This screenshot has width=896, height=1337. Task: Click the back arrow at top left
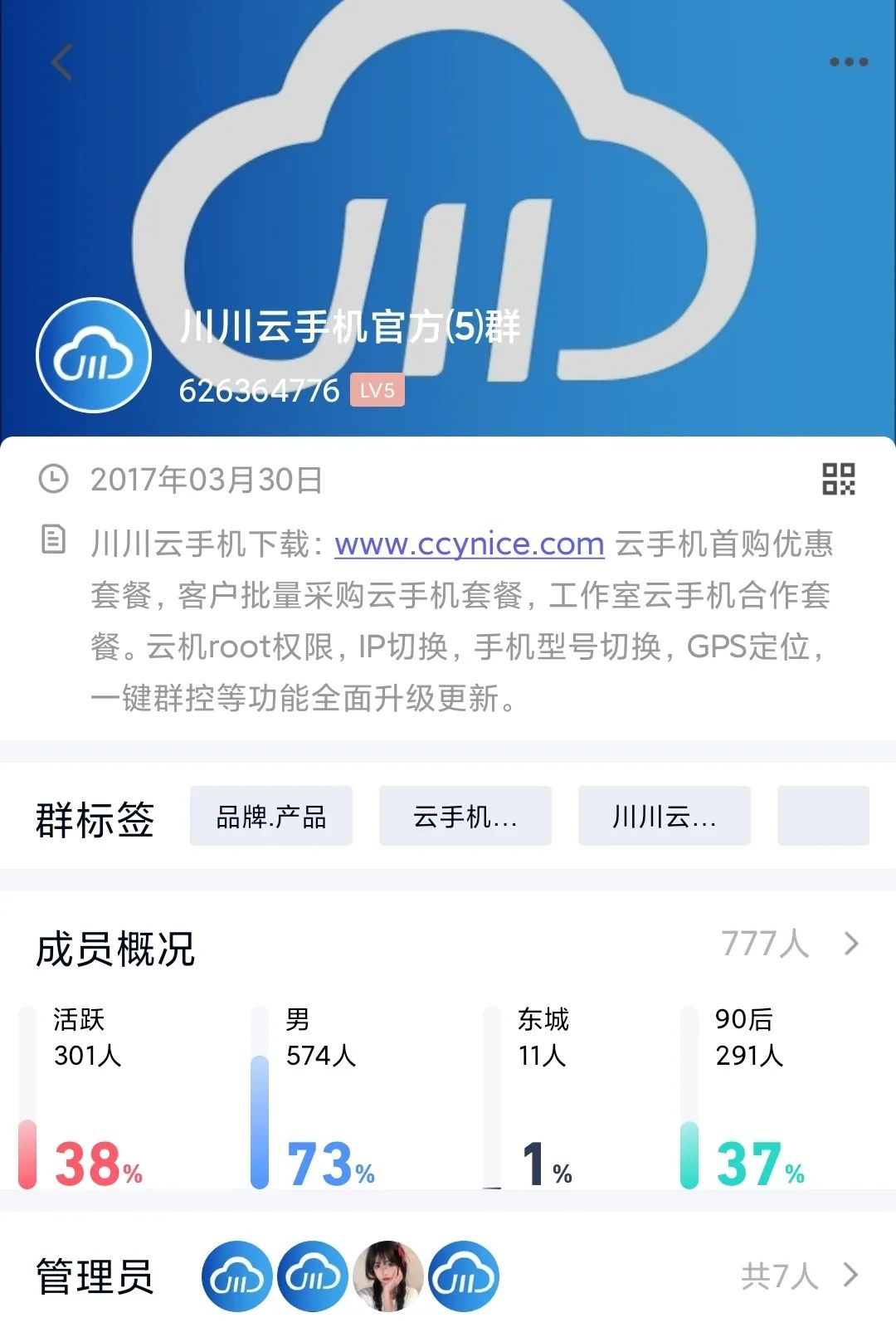click(x=61, y=62)
